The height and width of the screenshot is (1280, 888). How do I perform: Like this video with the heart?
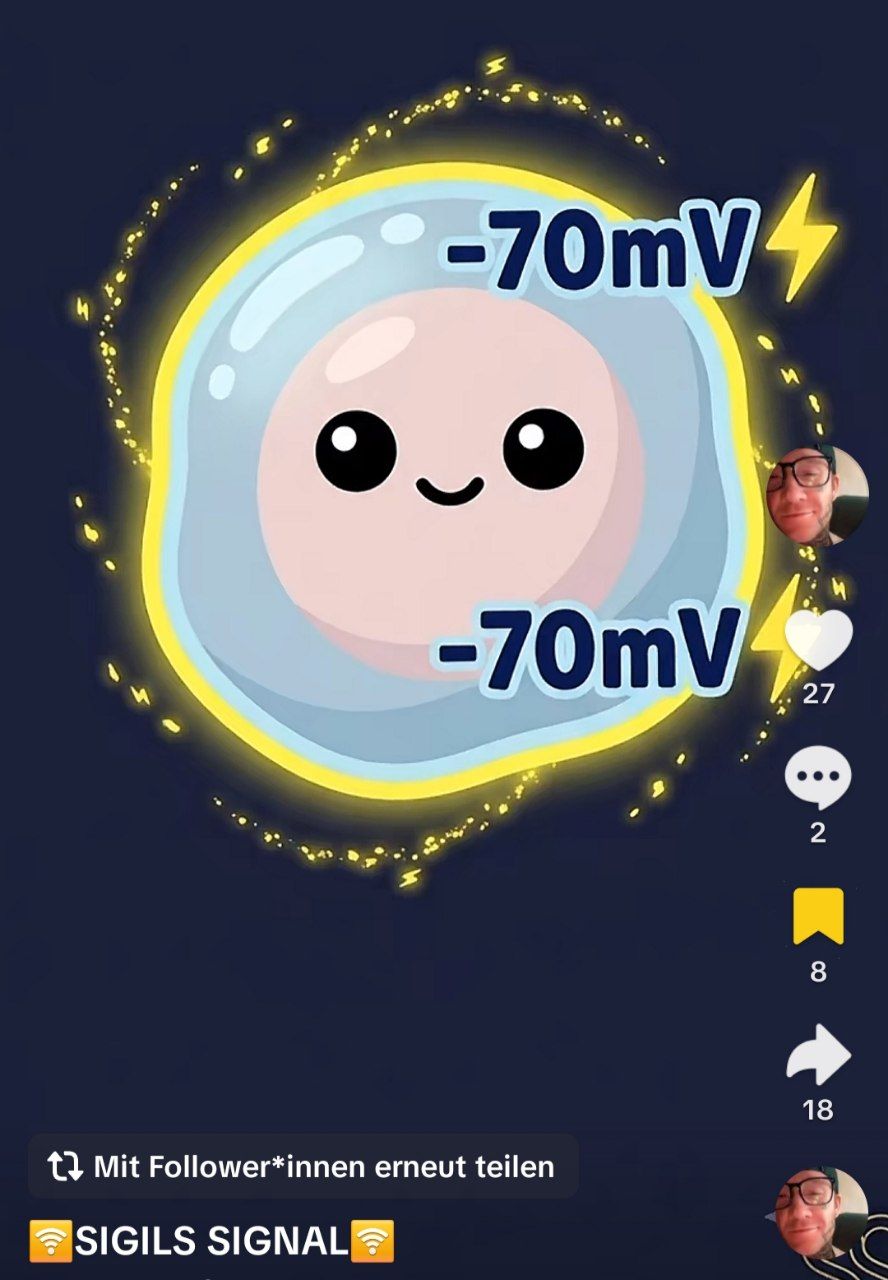(818, 640)
